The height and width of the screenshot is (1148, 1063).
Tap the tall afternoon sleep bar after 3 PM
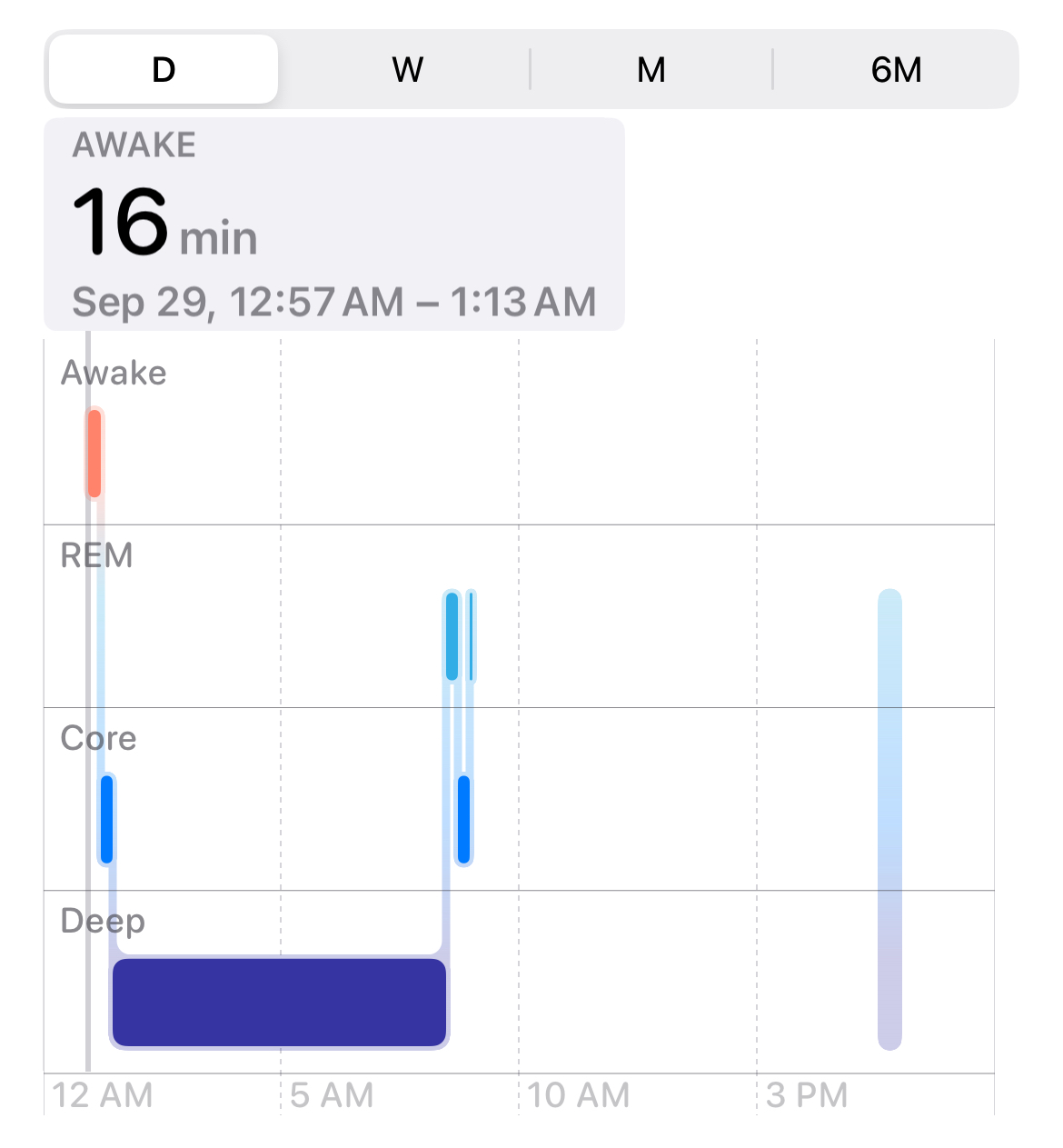[x=889, y=818]
